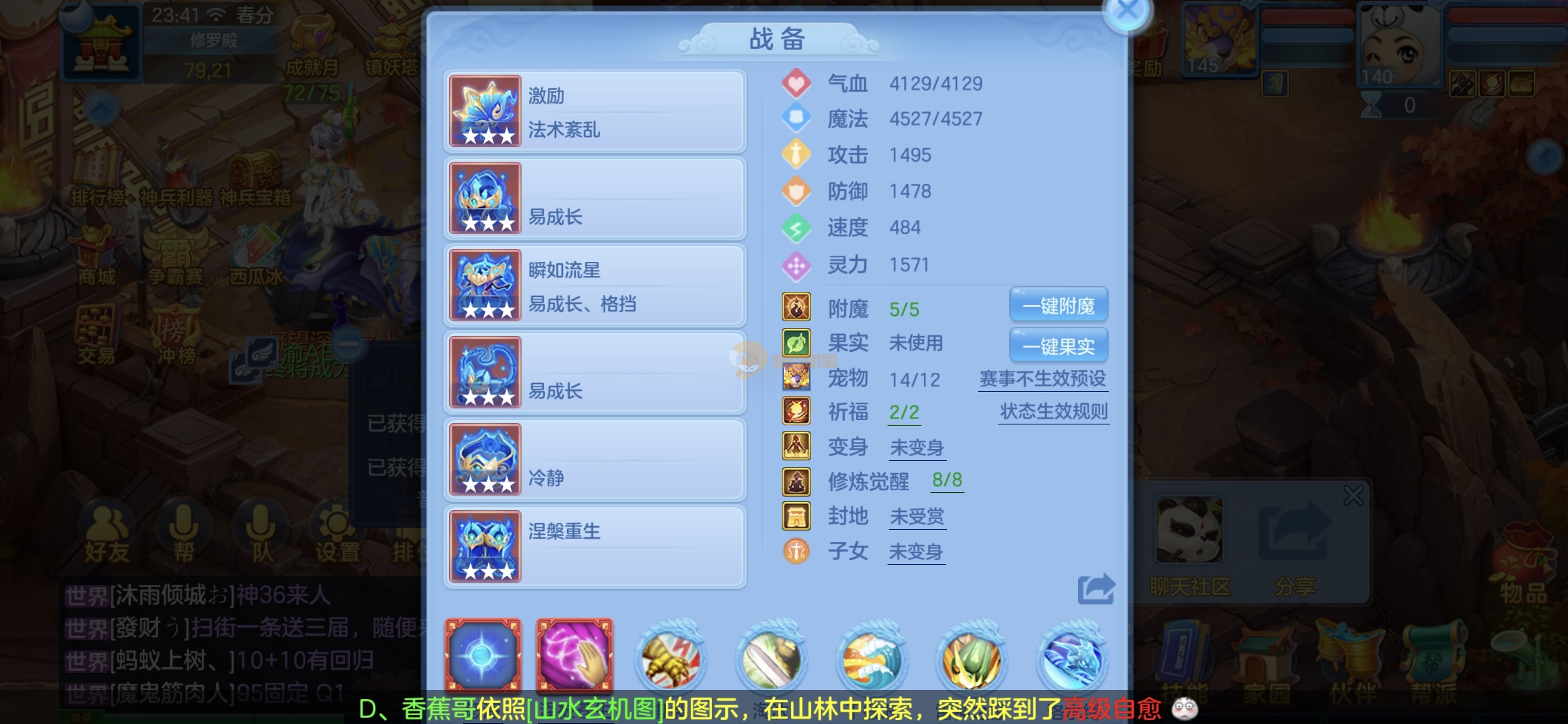This screenshot has width=1568, height=724.
Task: Open the 祈福 2/2 link
Action: pos(903,412)
